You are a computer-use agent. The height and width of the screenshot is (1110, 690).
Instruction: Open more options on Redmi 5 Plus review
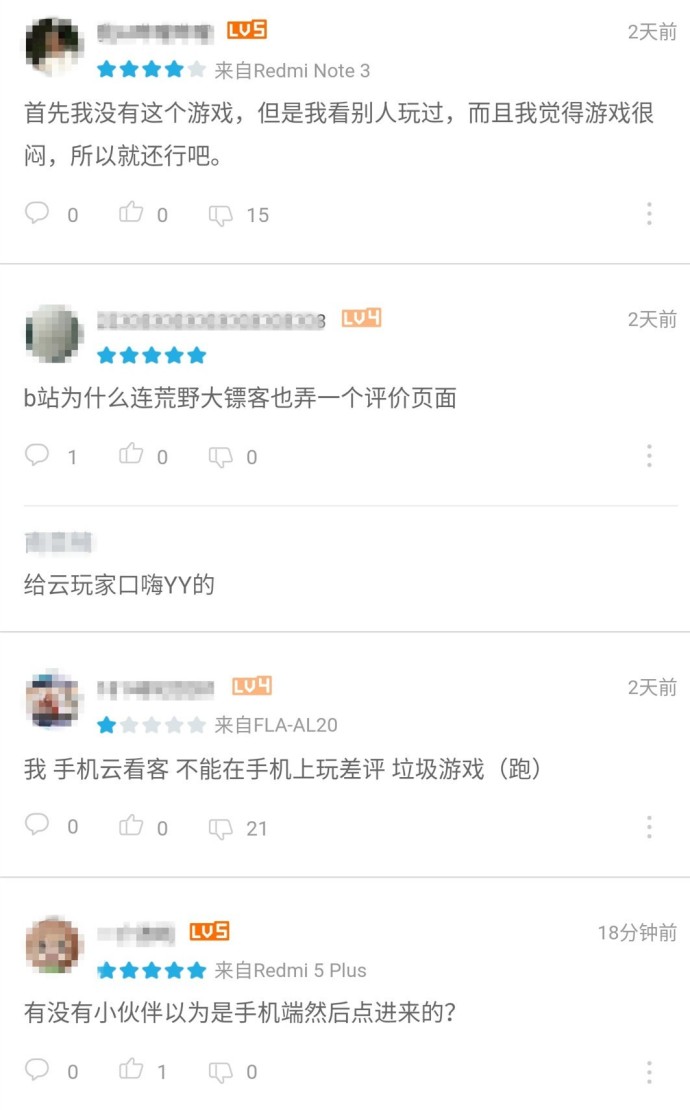point(649,1072)
